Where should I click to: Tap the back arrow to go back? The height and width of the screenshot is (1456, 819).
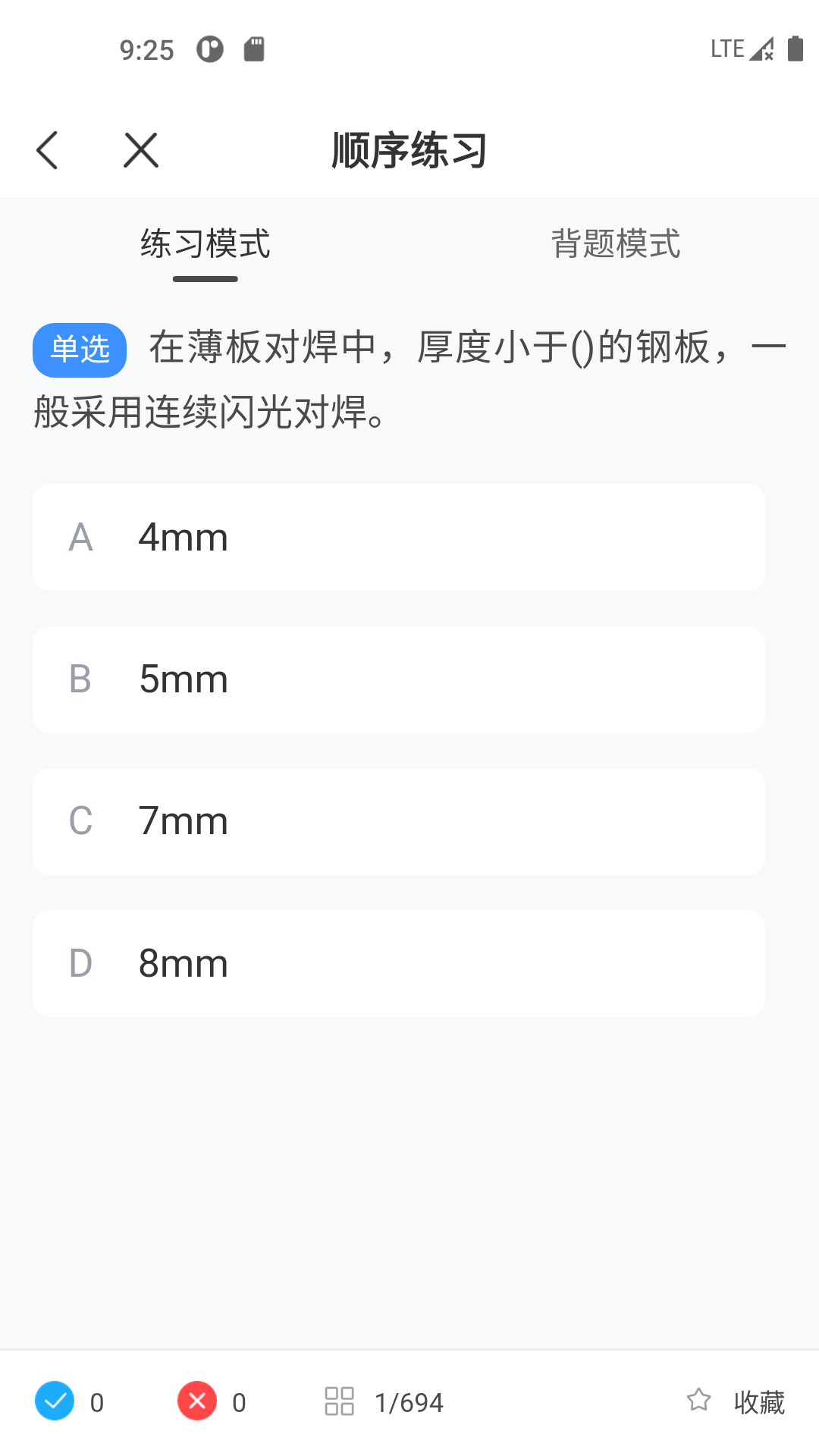[x=48, y=149]
